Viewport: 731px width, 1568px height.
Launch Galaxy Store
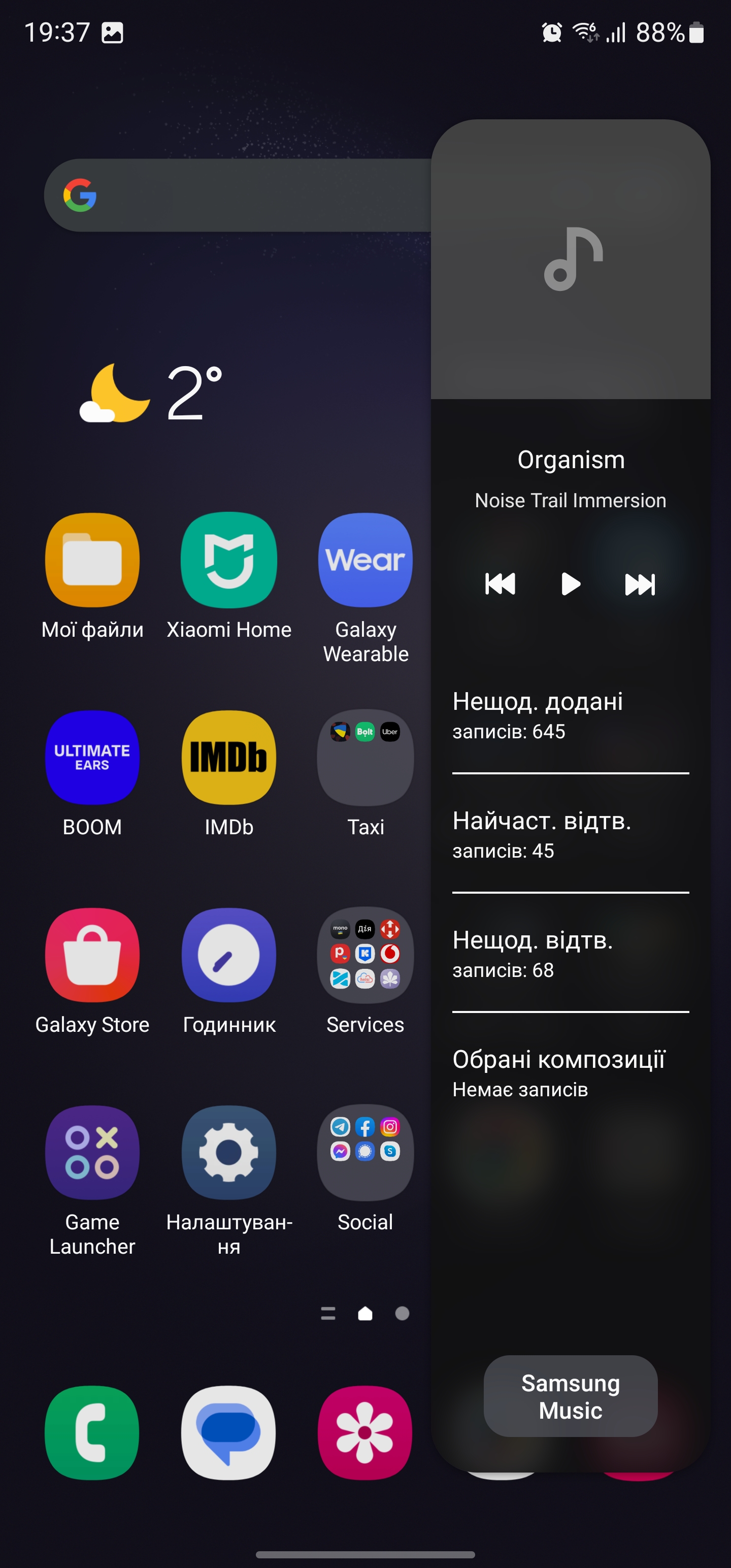pos(92,955)
